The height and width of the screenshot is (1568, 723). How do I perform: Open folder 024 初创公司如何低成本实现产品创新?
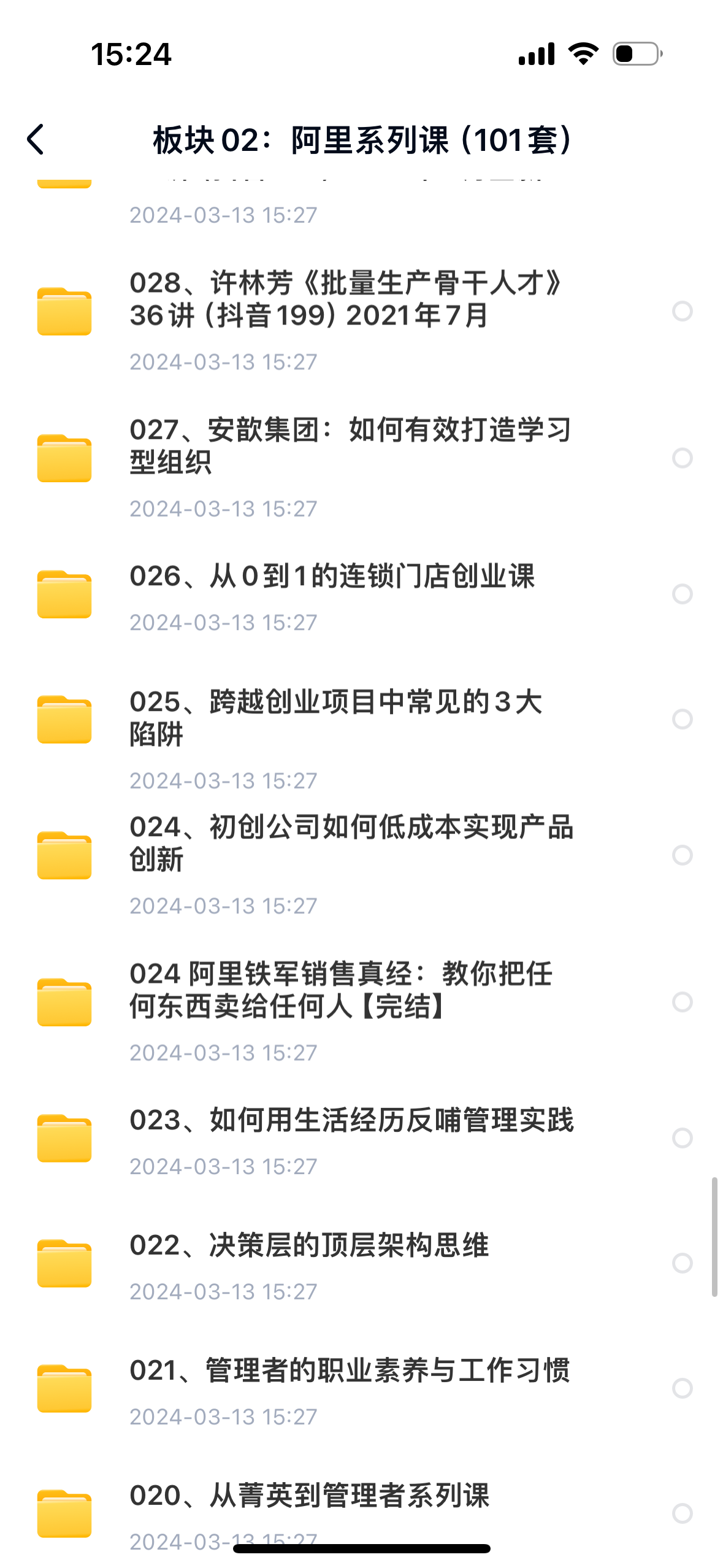(x=351, y=844)
